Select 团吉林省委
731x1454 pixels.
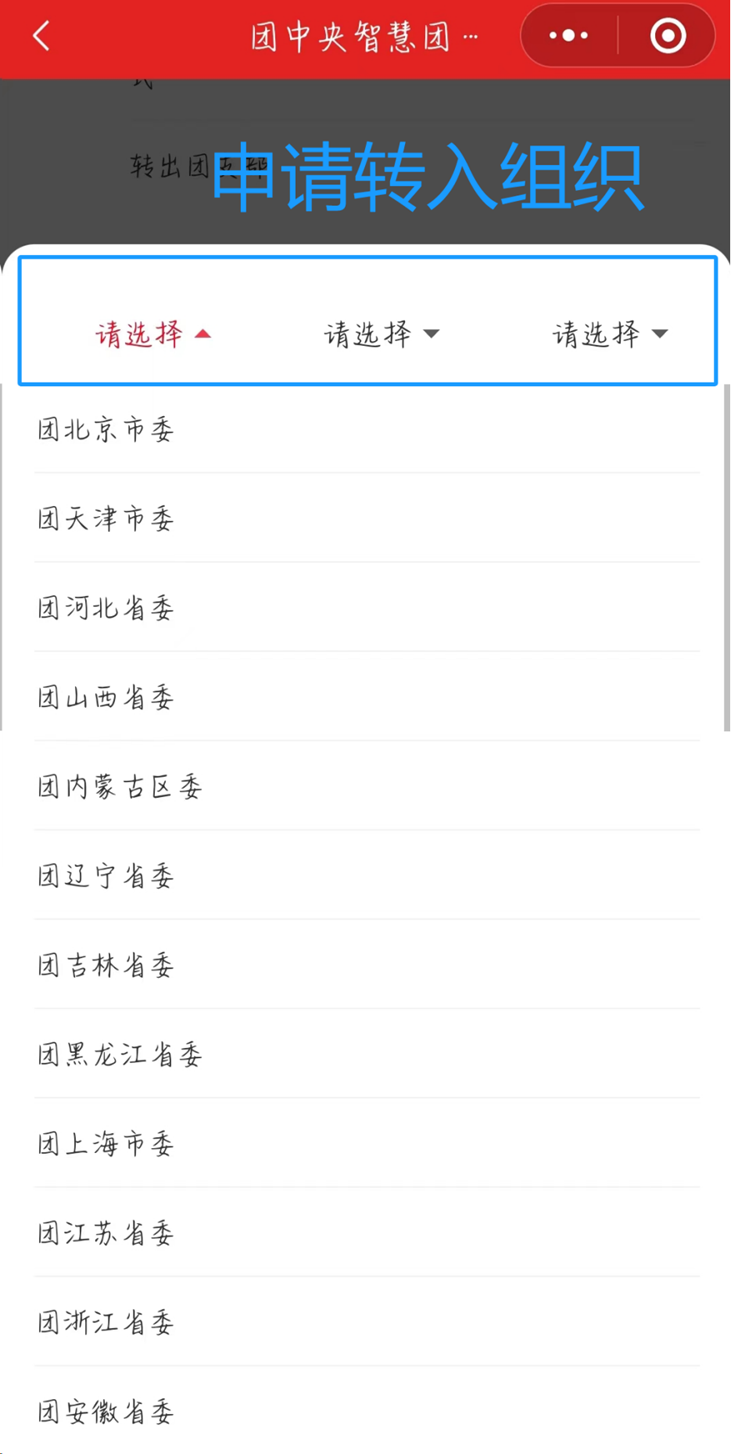367,965
